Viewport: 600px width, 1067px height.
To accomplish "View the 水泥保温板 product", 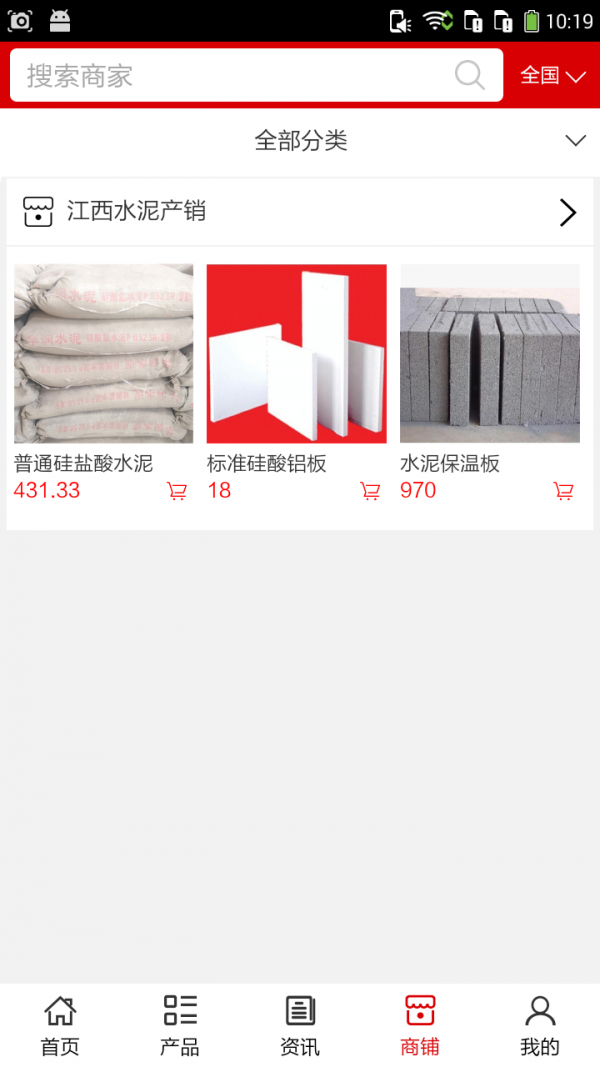I will click(489, 354).
